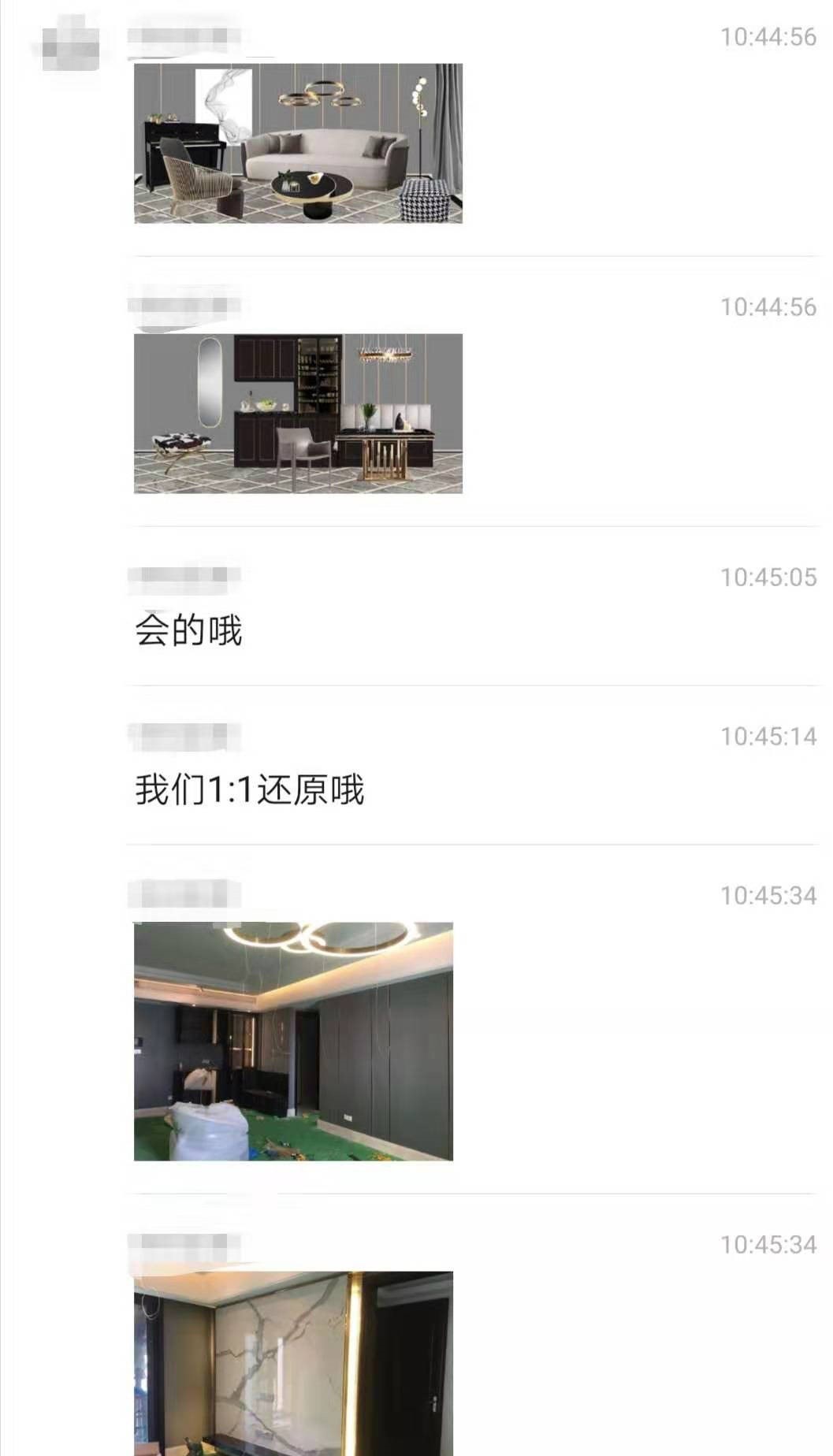The height and width of the screenshot is (1456, 833).
Task: Open the dining room design image sent at 10:44:56
Action: (x=298, y=414)
